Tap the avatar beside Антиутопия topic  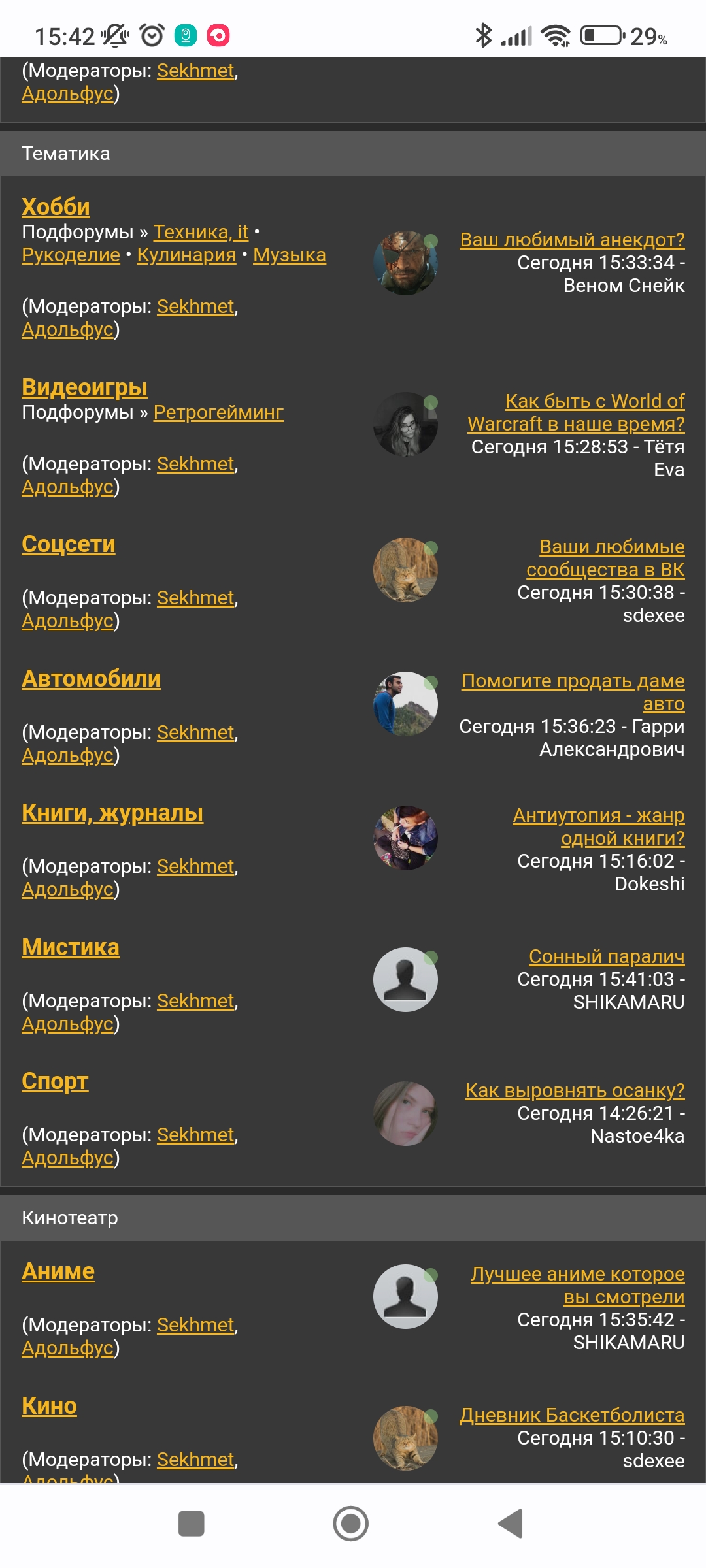click(405, 838)
